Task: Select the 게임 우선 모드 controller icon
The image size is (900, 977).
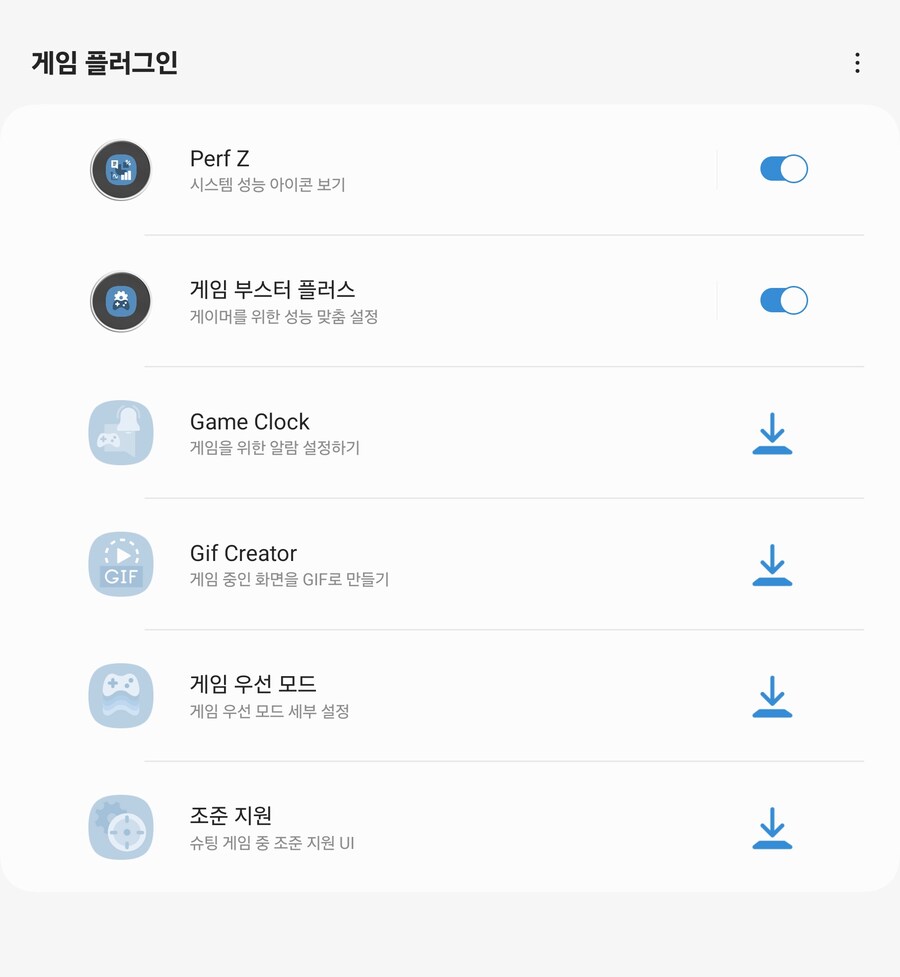Action: (x=120, y=696)
